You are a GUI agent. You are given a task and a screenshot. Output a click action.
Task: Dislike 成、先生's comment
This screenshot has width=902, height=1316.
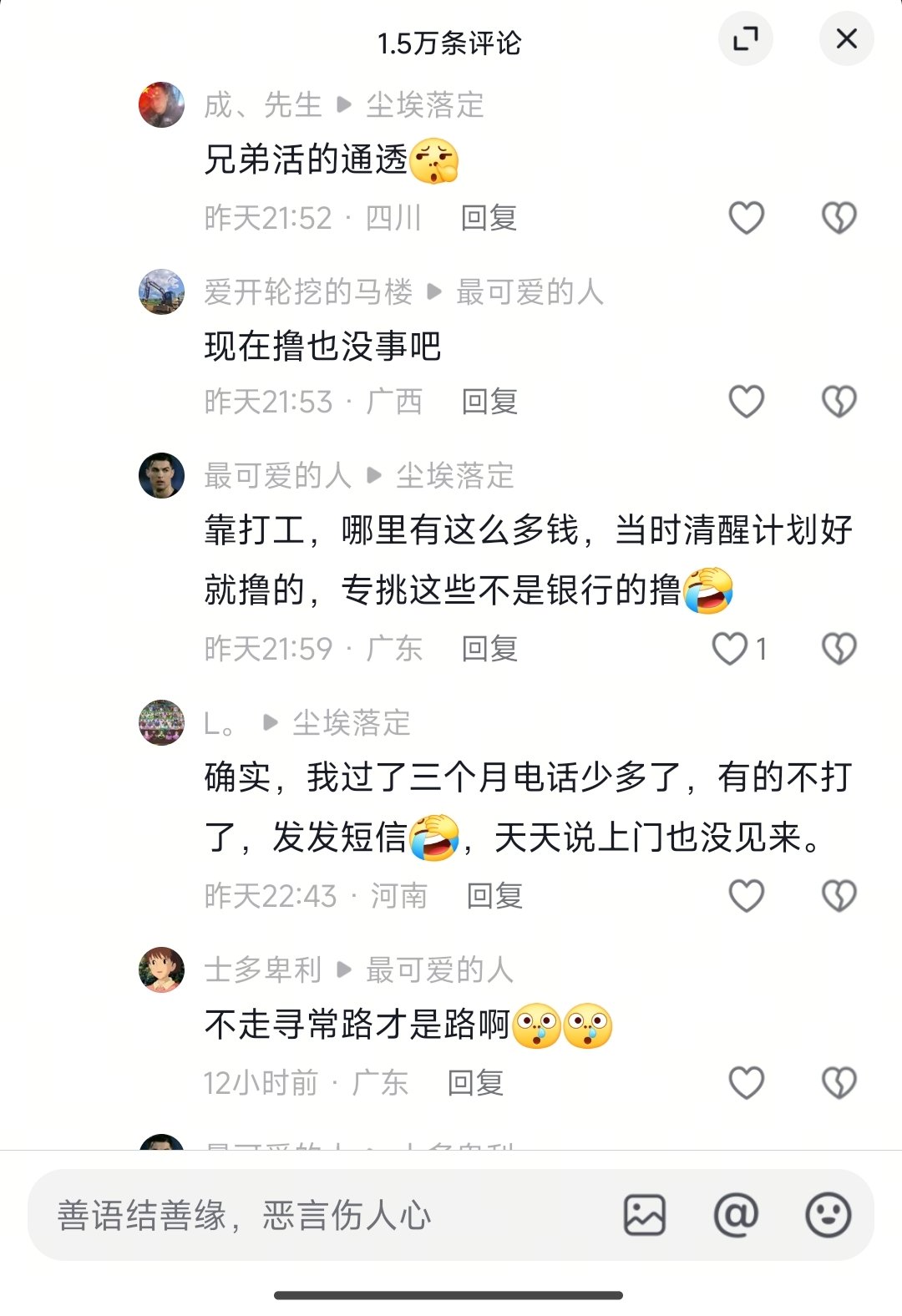tap(839, 218)
